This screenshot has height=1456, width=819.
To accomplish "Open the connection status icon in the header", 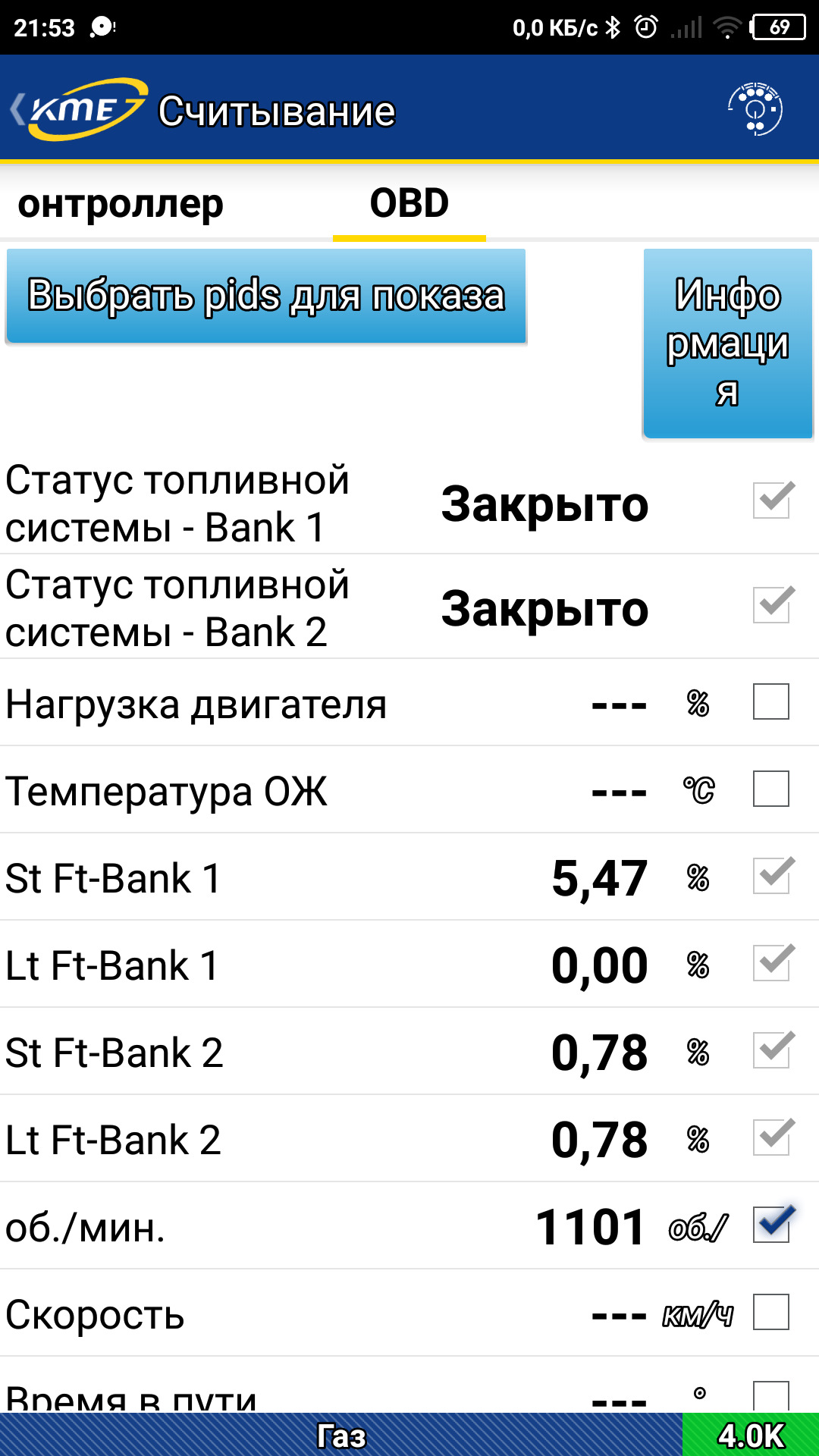I will [755, 110].
